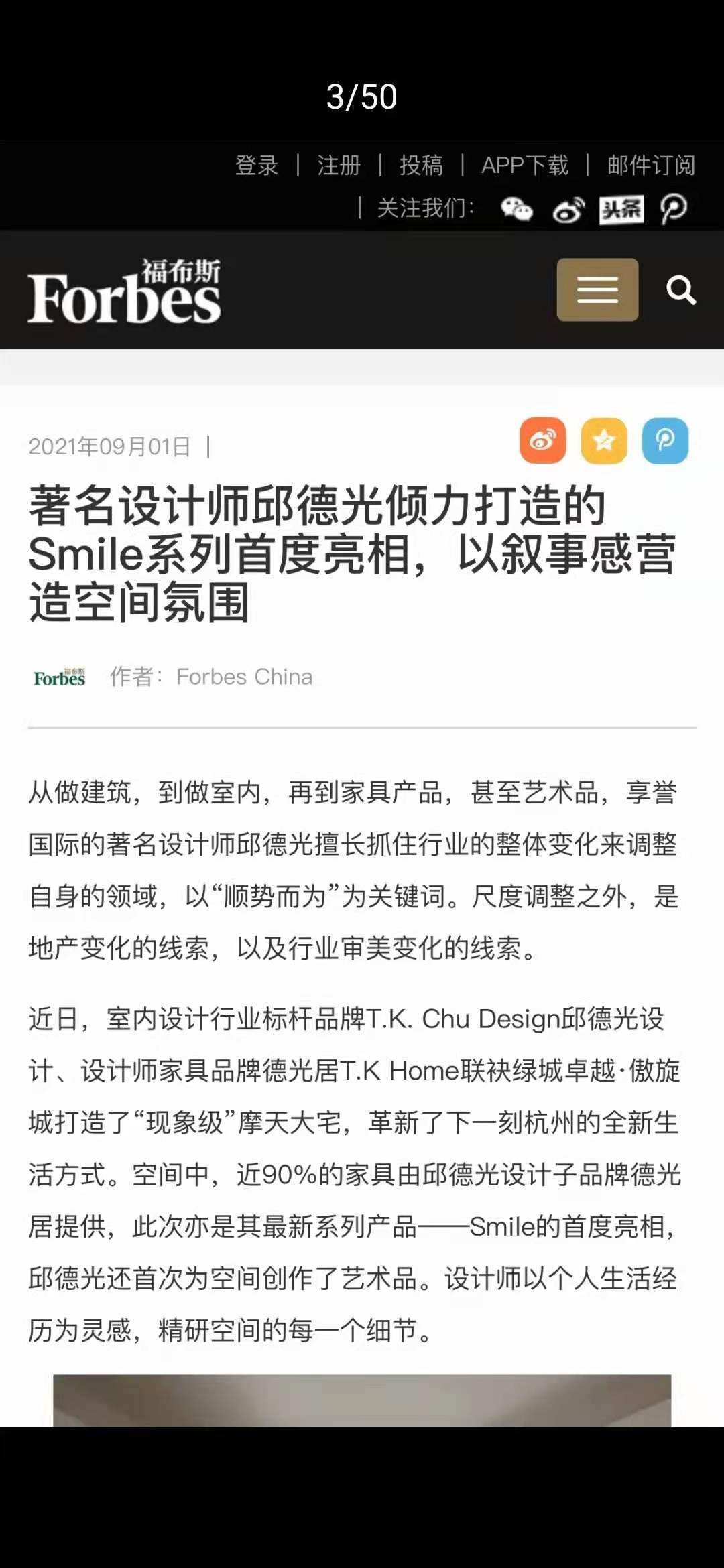Tap the 注册 register link

(339, 165)
